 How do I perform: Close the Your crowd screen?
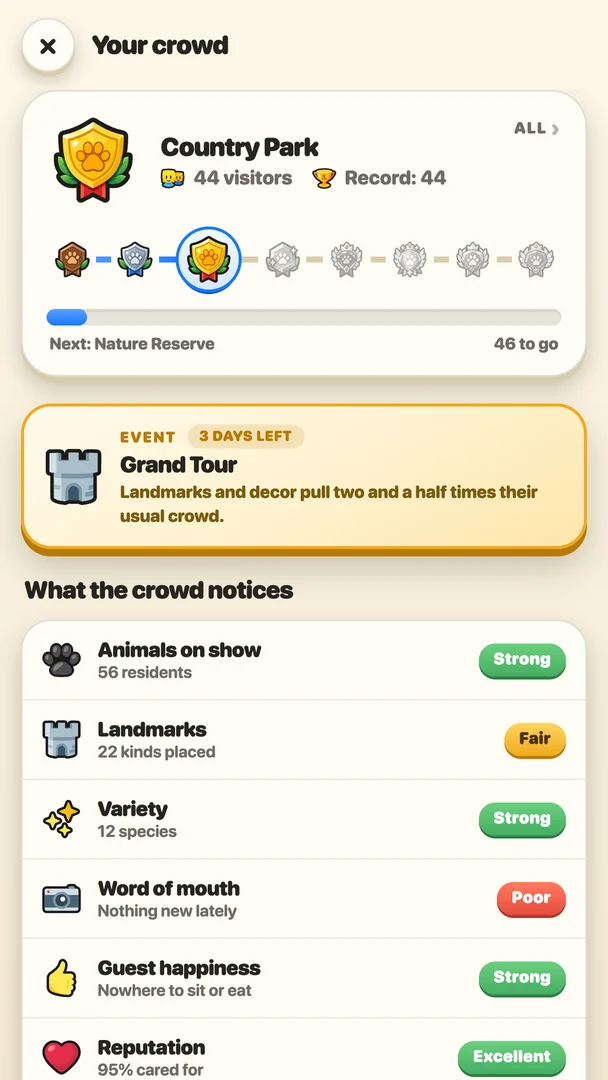click(48, 46)
